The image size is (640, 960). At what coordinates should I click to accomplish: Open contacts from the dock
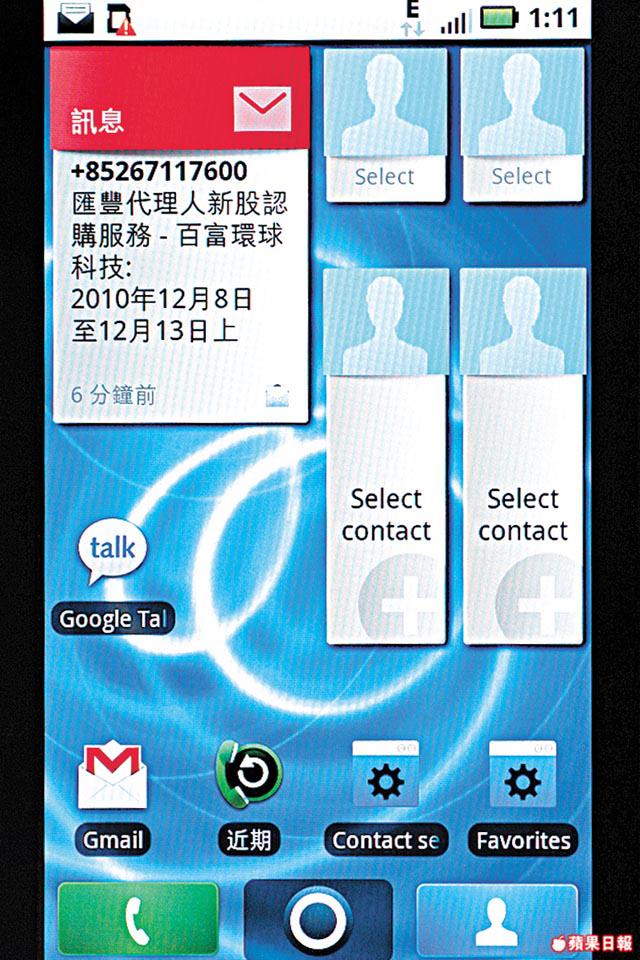[x=497, y=918]
